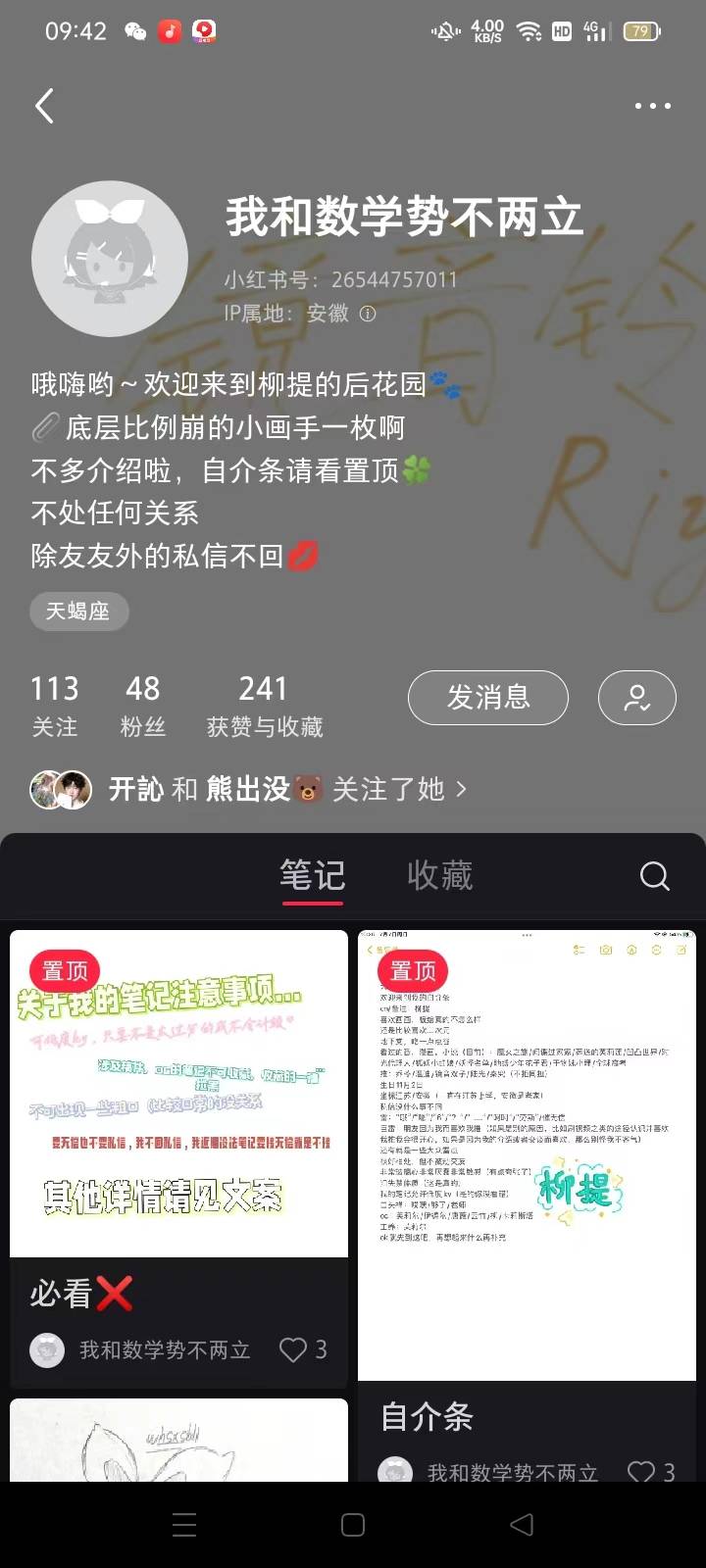Switch to the 笔记 tab
This screenshot has height=1568, width=706.
(312, 875)
